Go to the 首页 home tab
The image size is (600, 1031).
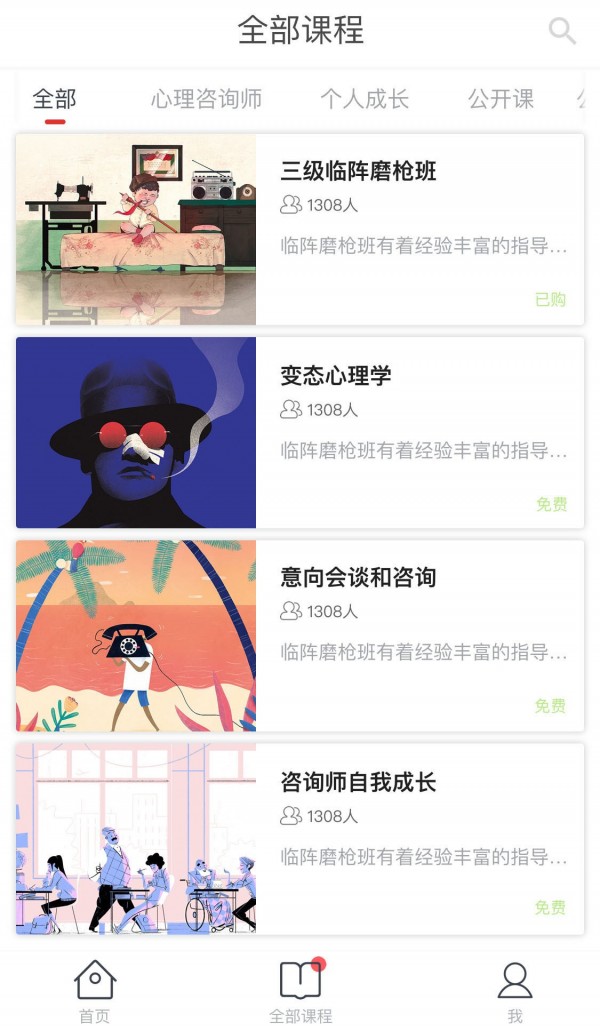pos(95,991)
